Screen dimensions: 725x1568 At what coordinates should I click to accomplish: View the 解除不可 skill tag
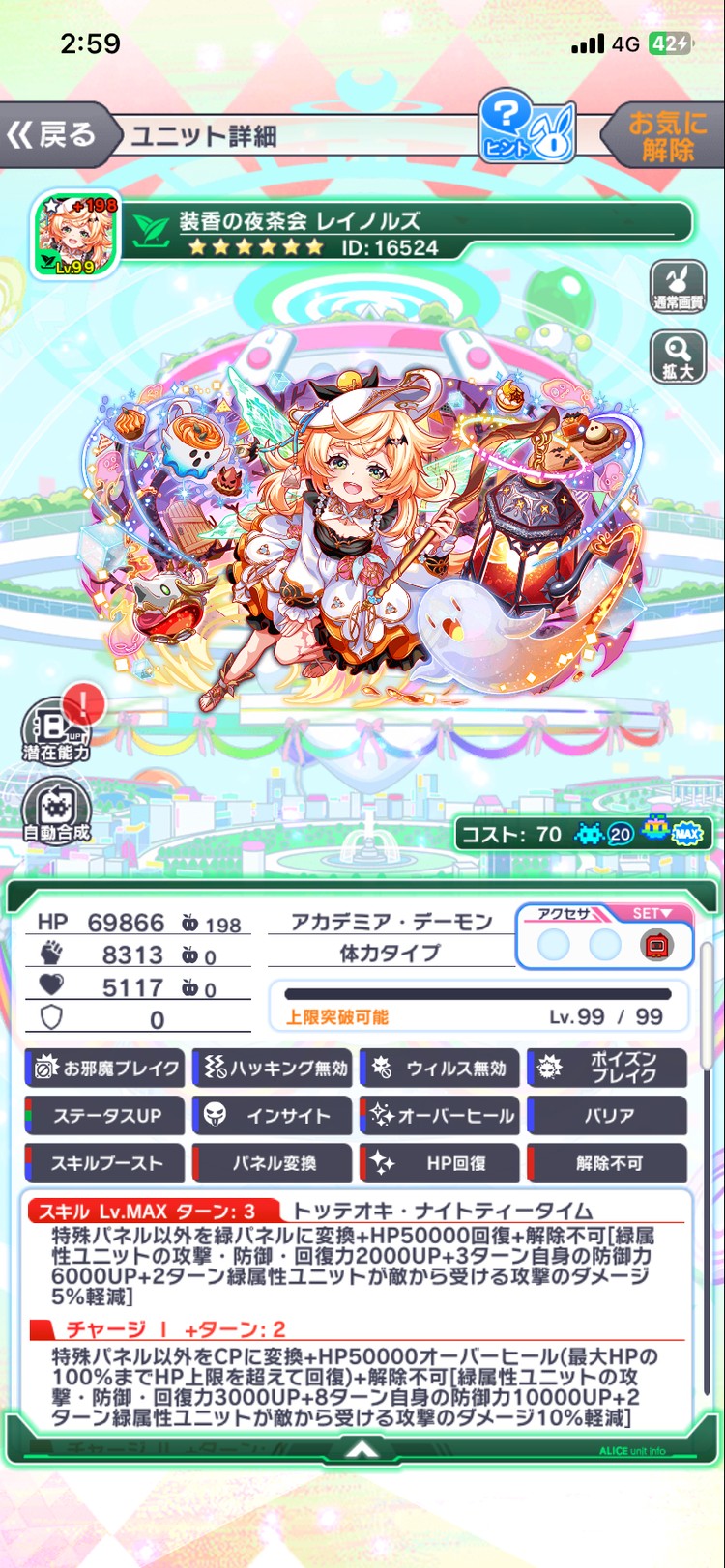click(607, 1163)
